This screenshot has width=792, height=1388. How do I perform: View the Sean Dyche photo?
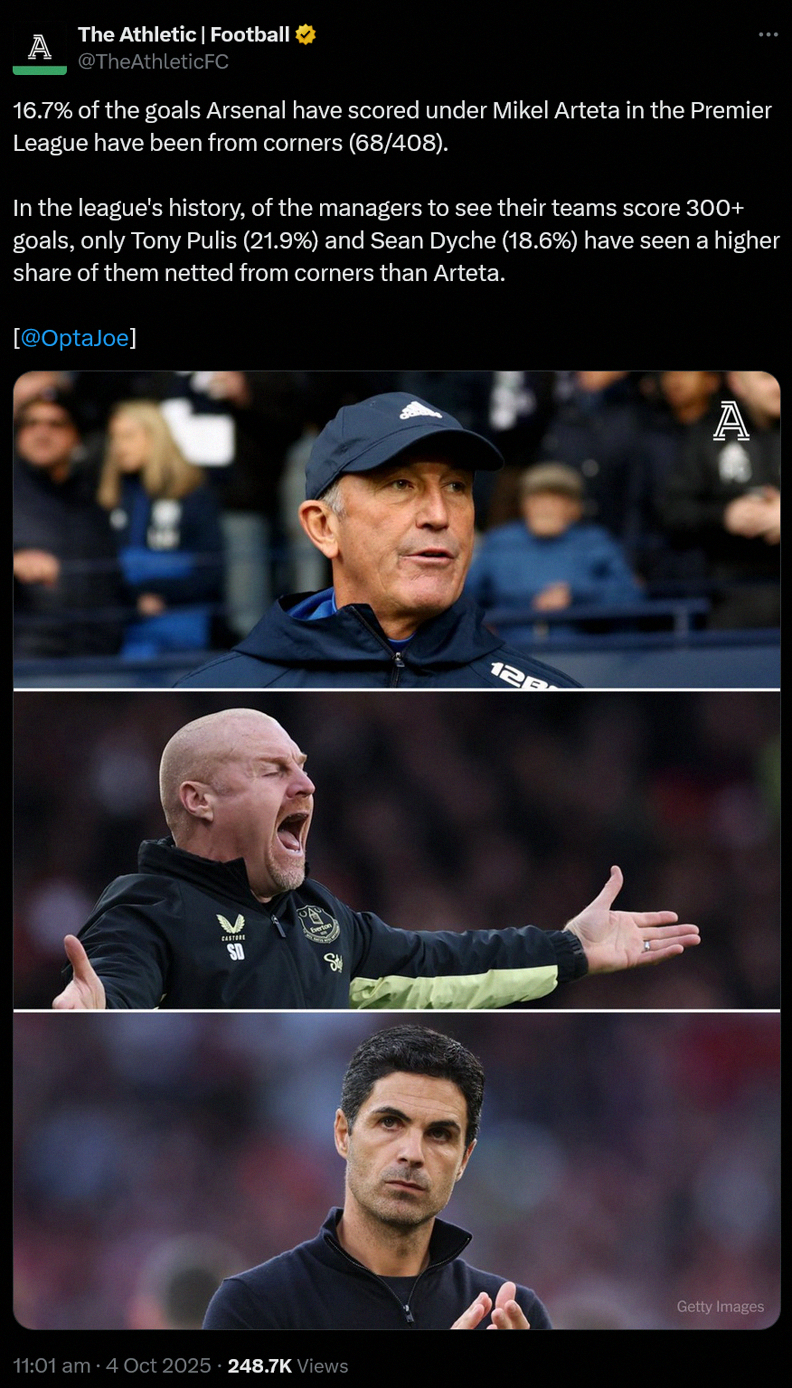(396, 850)
